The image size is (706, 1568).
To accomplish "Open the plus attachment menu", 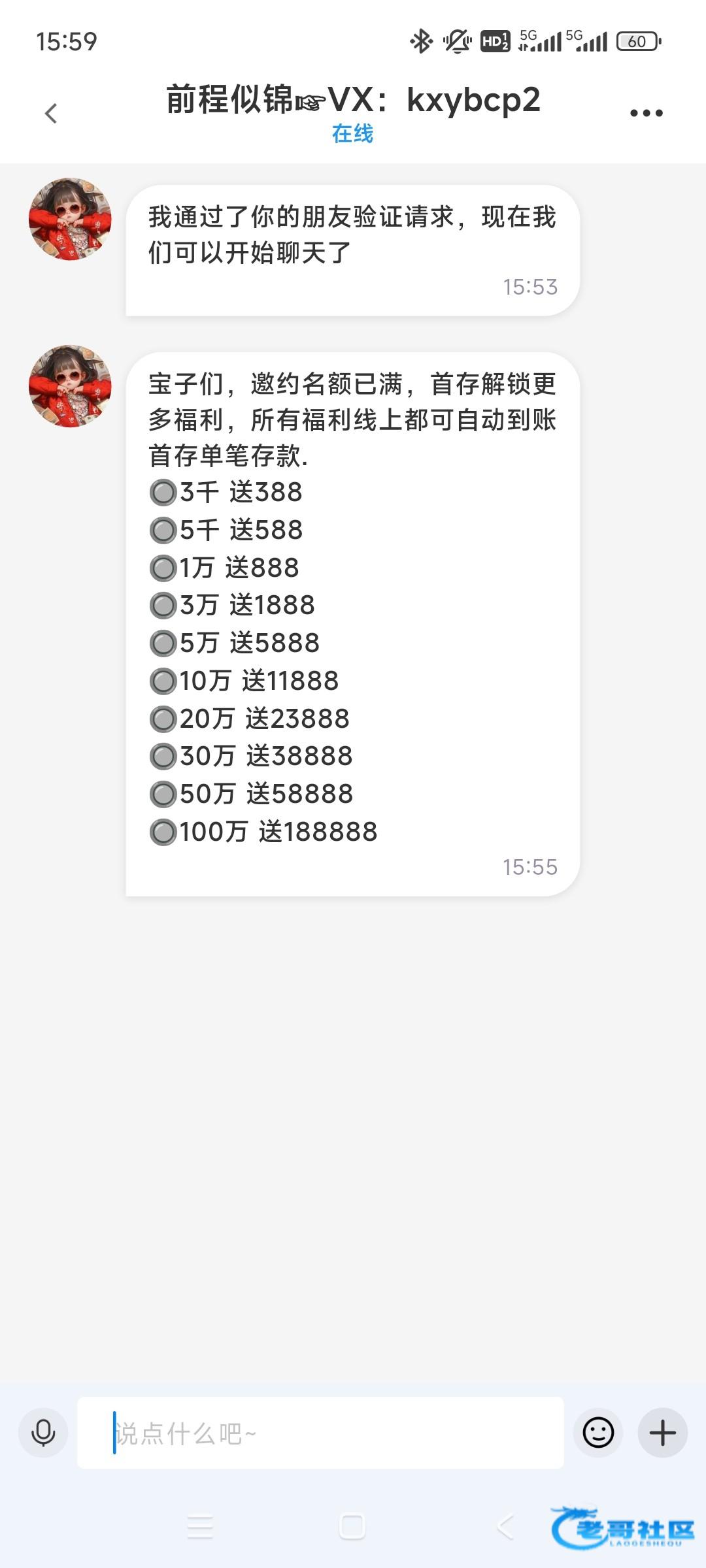I will click(x=662, y=1433).
